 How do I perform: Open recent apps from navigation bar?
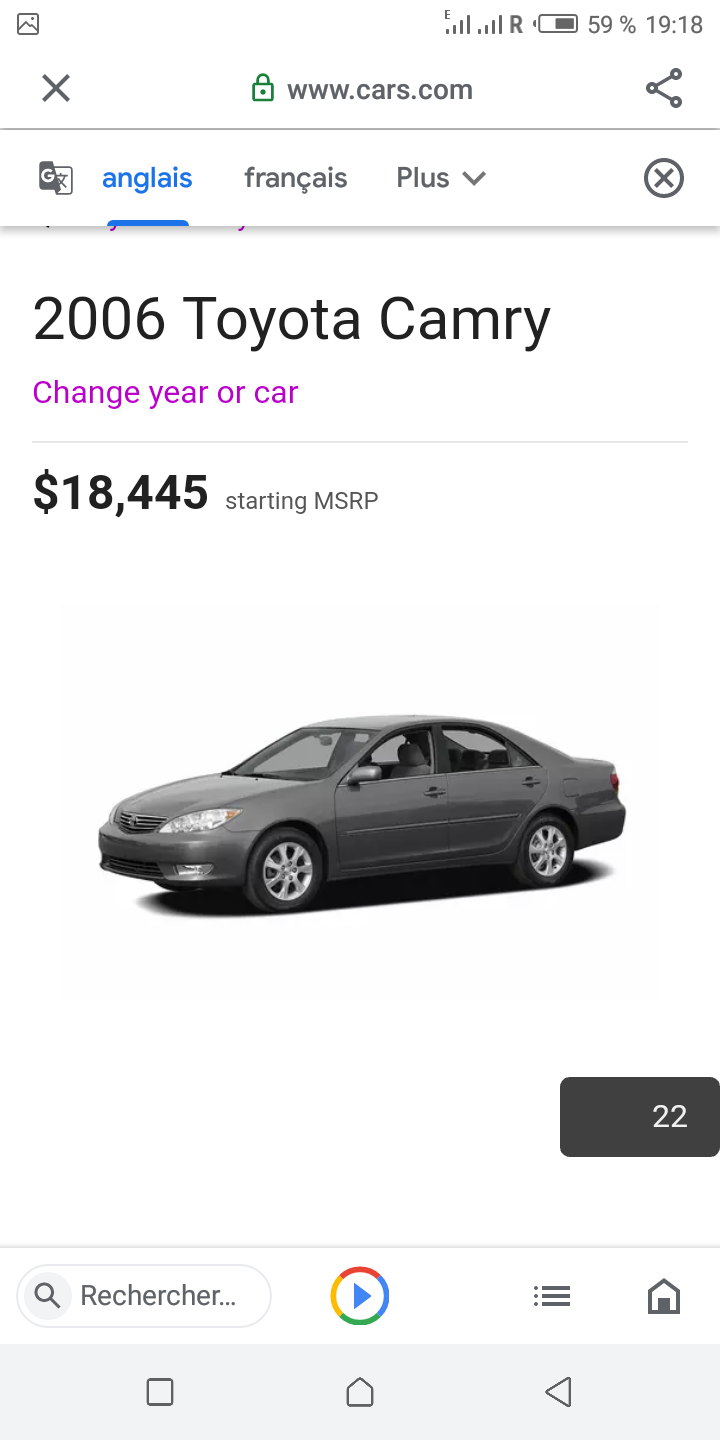pyautogui.click(x=160, y=1392)
